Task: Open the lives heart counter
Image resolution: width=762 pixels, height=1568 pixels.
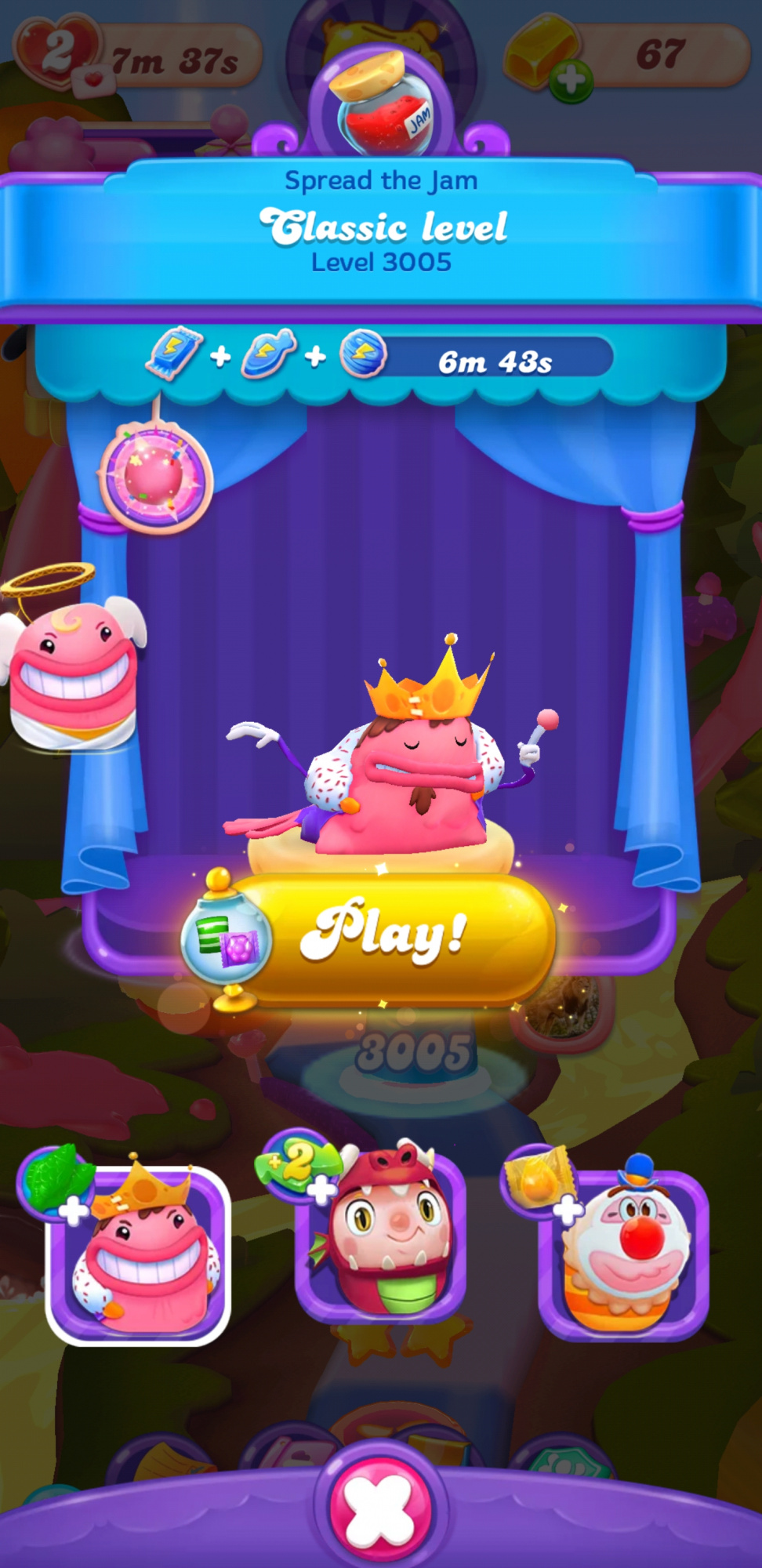Action: pyautogui.click(x=56, y=53)
